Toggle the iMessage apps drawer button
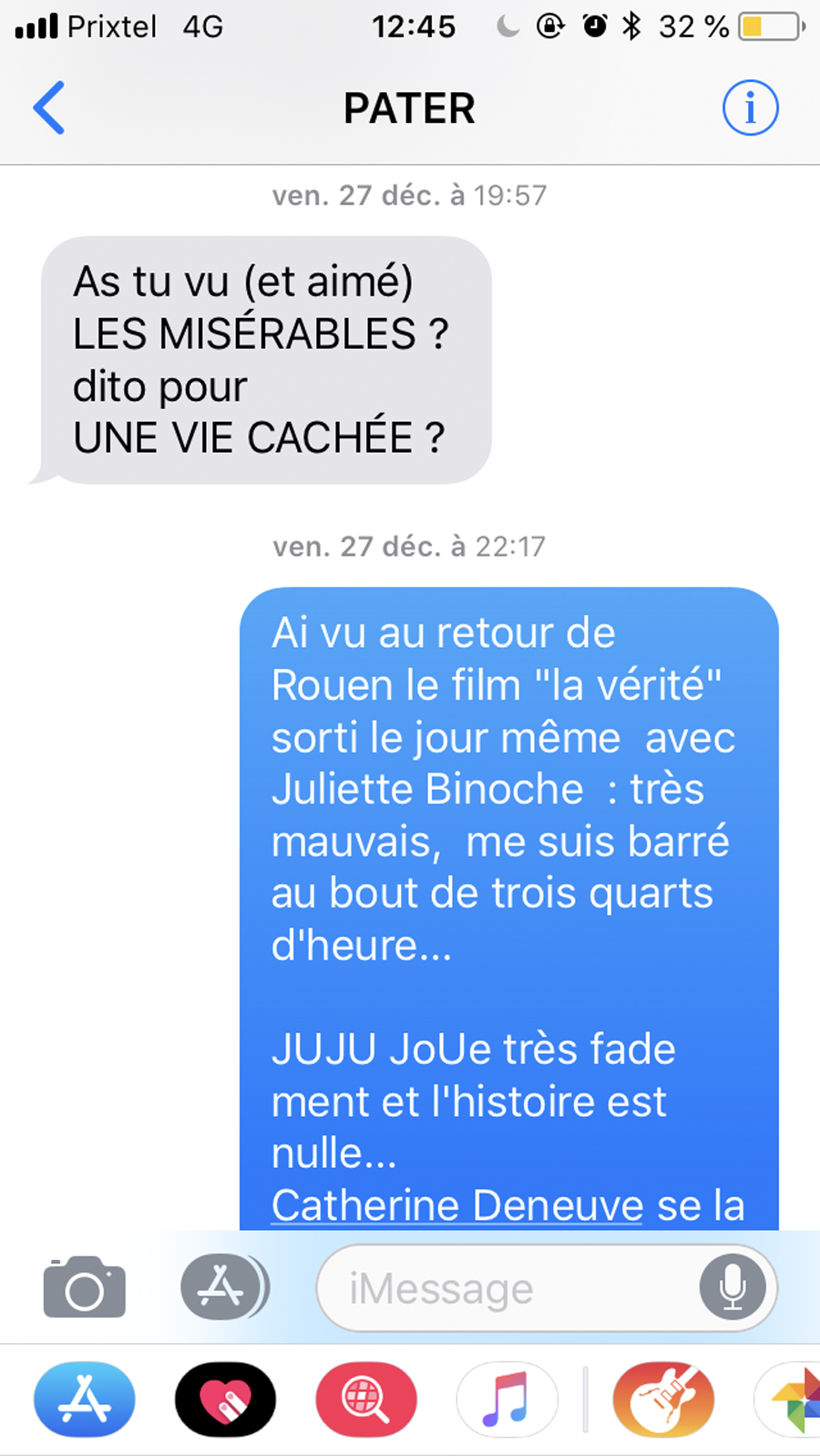The image size is (820, 1456). tap(222, 1287)
